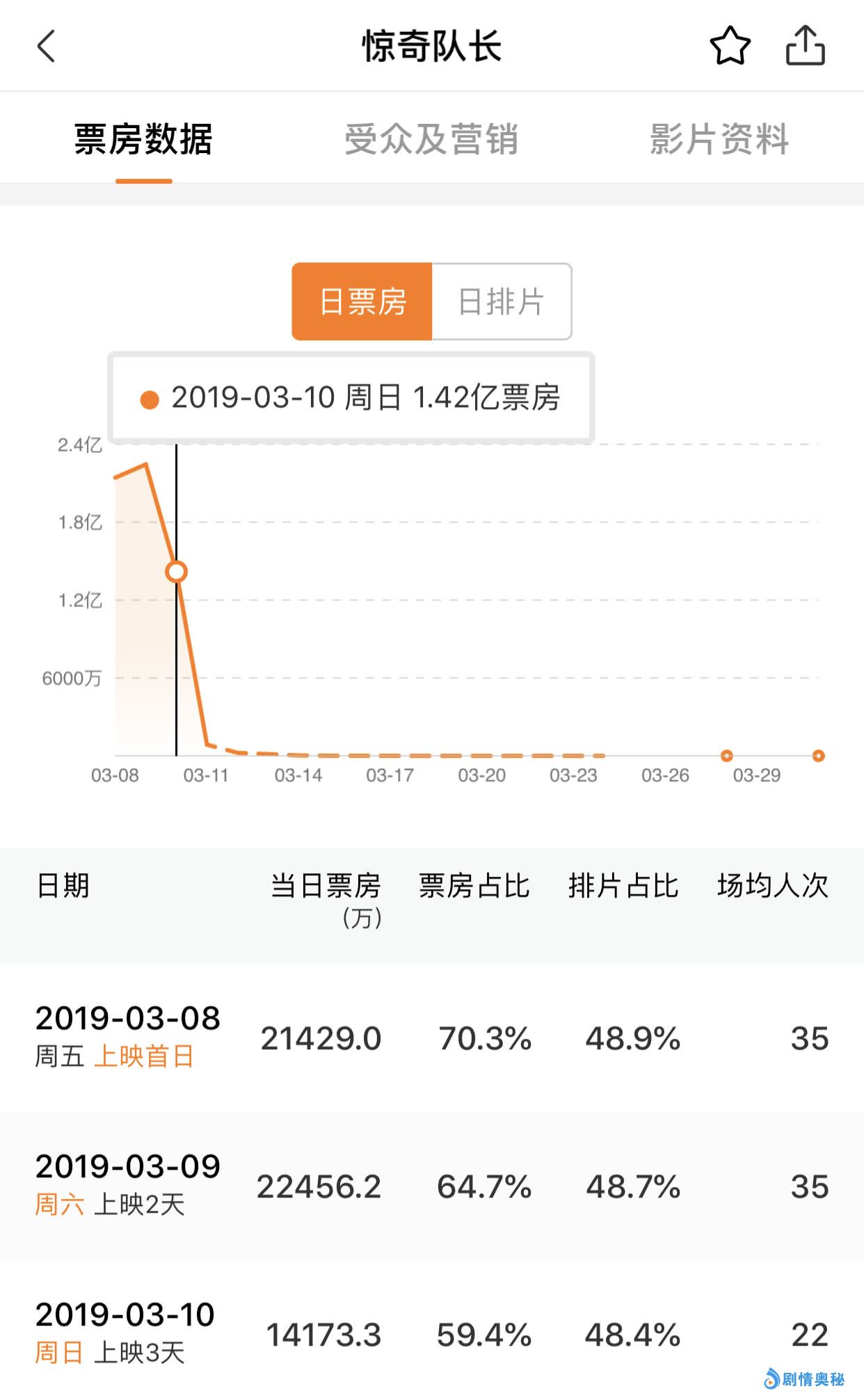
Task: Share the 惊奇队长 box office page
Action: 805,47
